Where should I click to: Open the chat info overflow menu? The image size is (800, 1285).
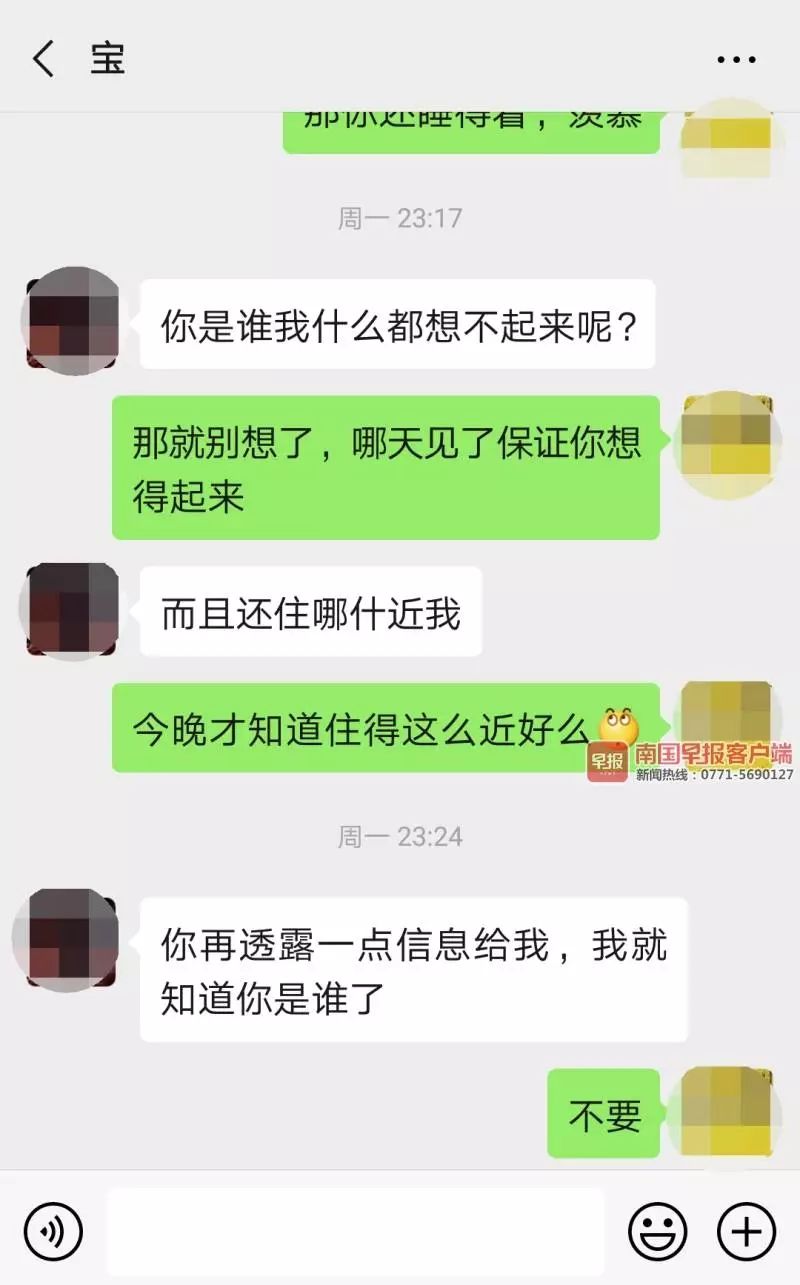coord(737,60)
